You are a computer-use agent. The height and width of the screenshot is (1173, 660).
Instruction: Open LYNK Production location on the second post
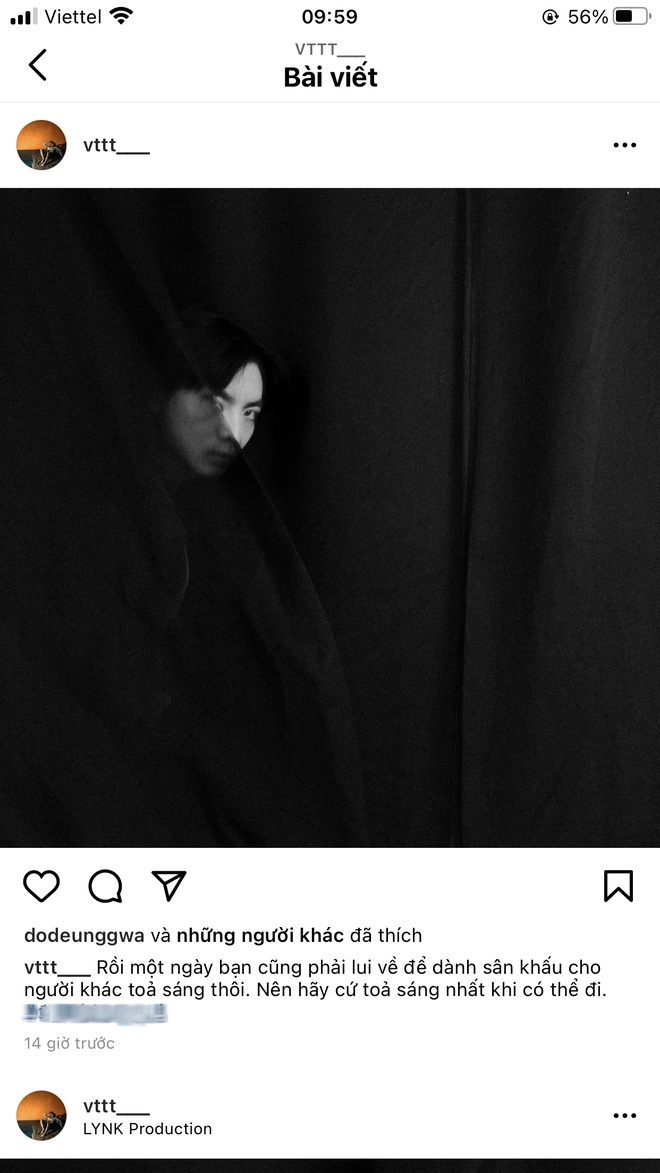pyautogui.click(x=147, y=1129)
